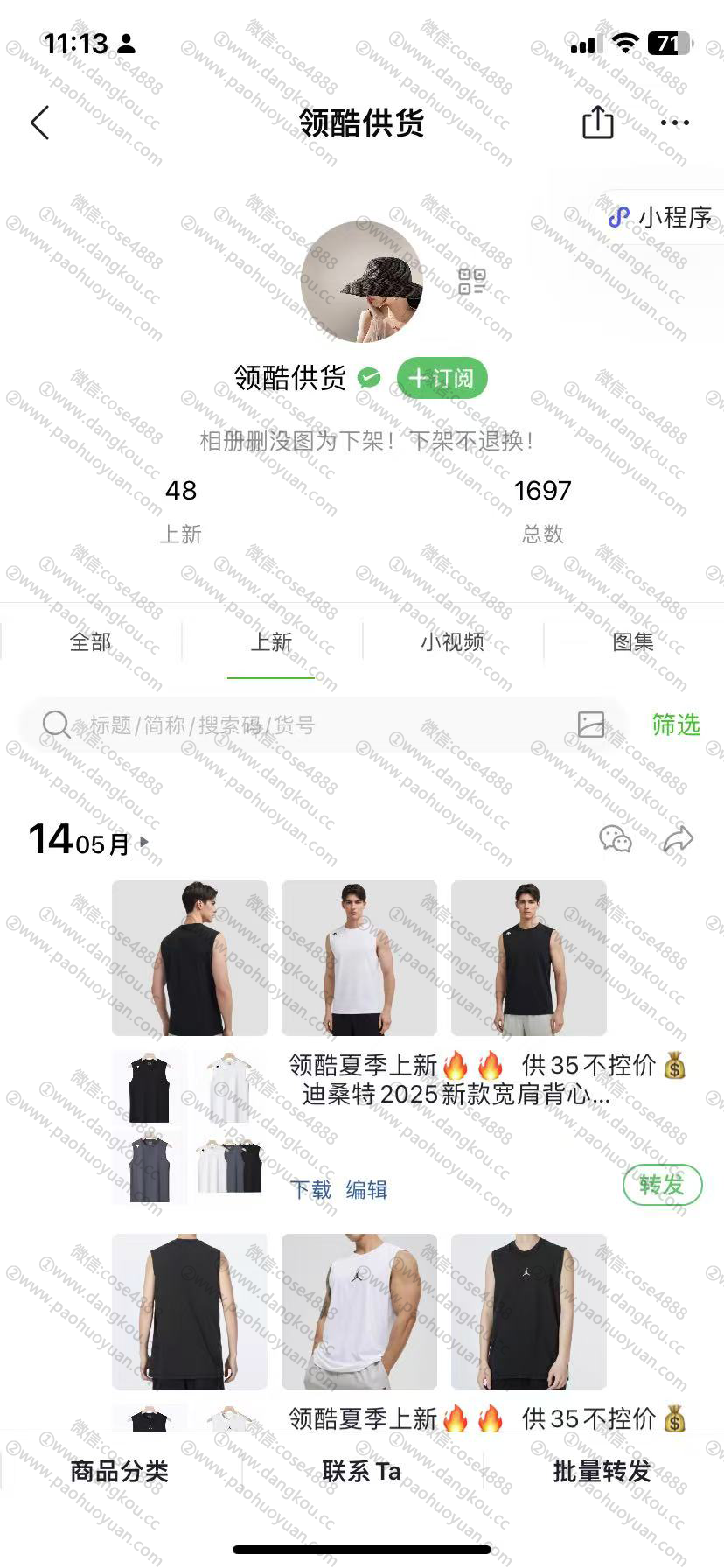Open the three-dot overflow menu
The height and width of the screenshot is (1568, 724).
tap(674, 123)
